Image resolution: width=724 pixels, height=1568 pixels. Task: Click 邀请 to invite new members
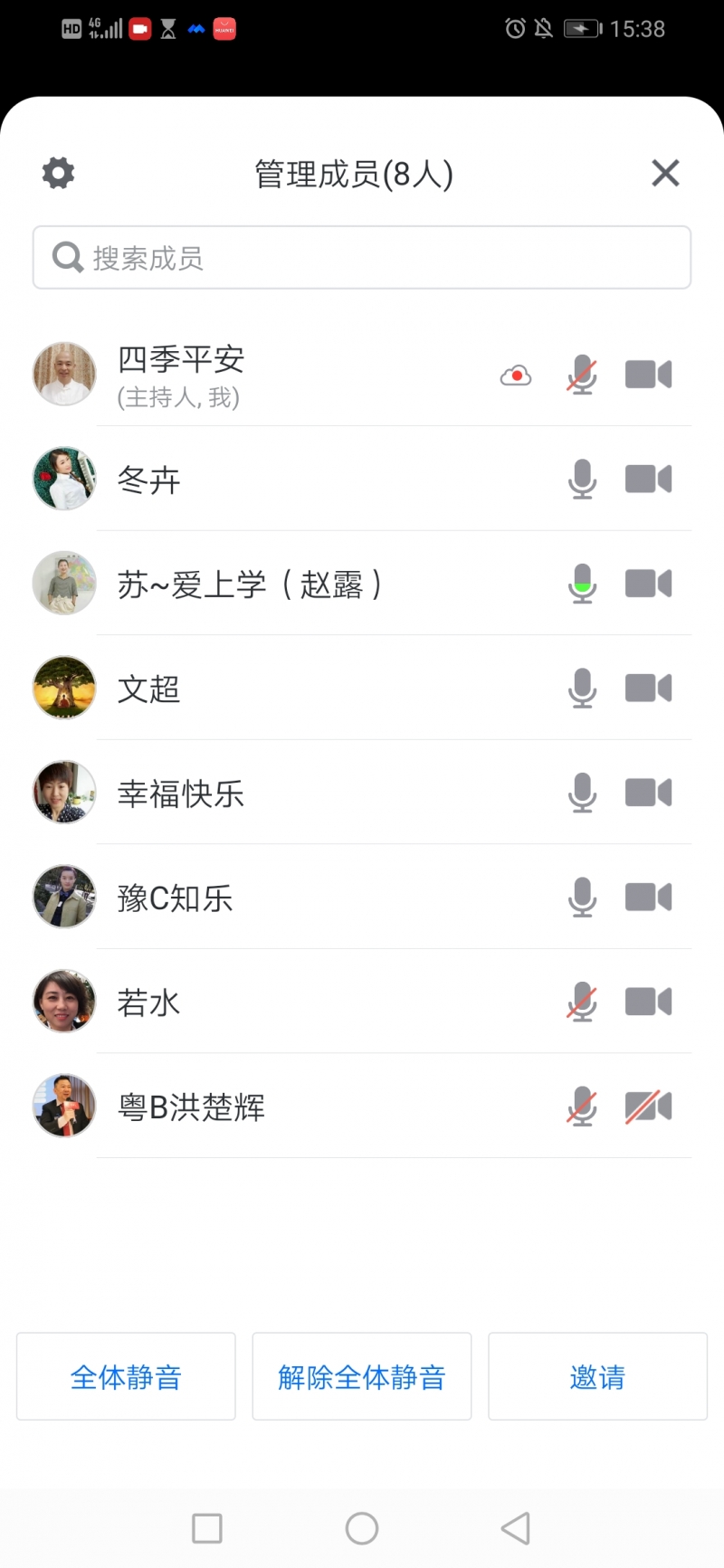pos(596,1376)
